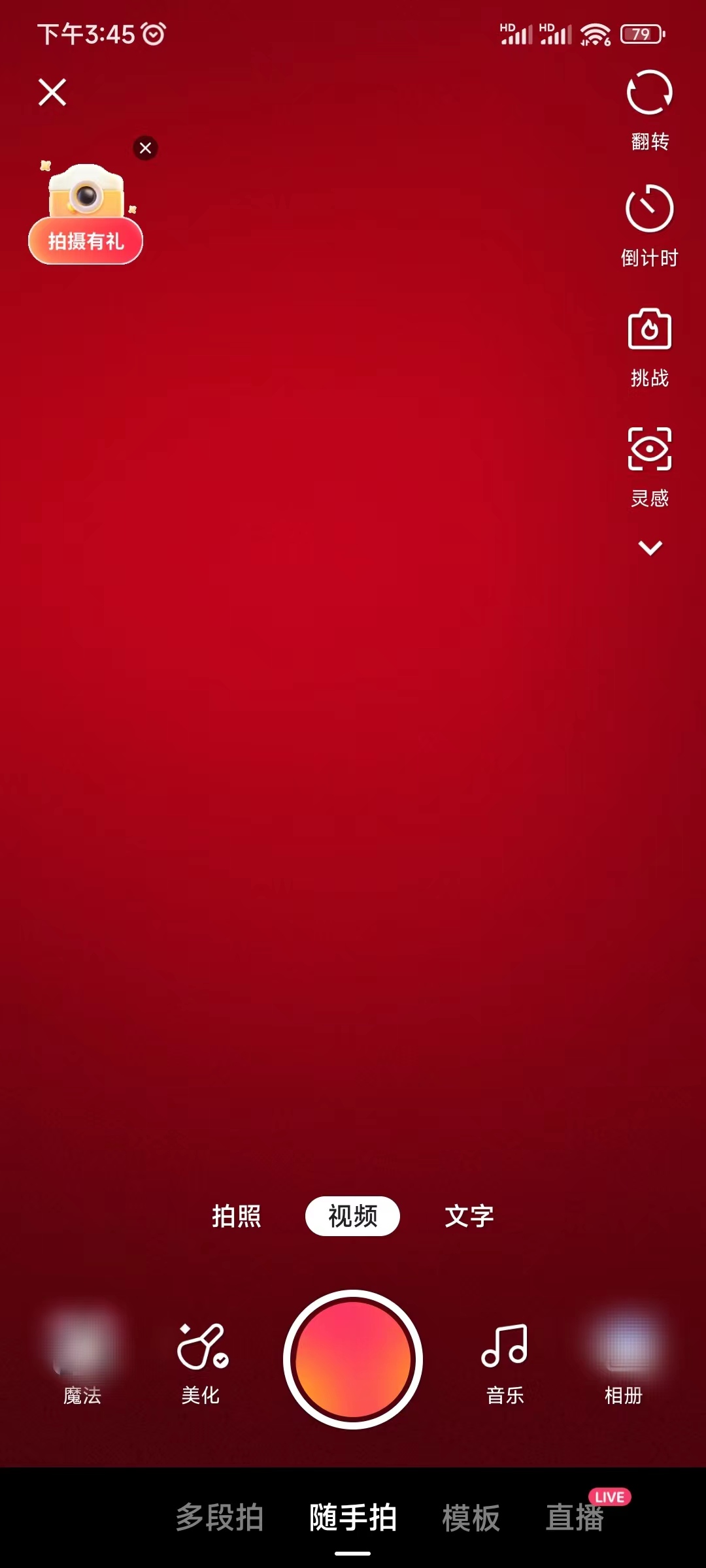Switch to 模板 templates tab

pyautogui.click(x=471, y=1517)
